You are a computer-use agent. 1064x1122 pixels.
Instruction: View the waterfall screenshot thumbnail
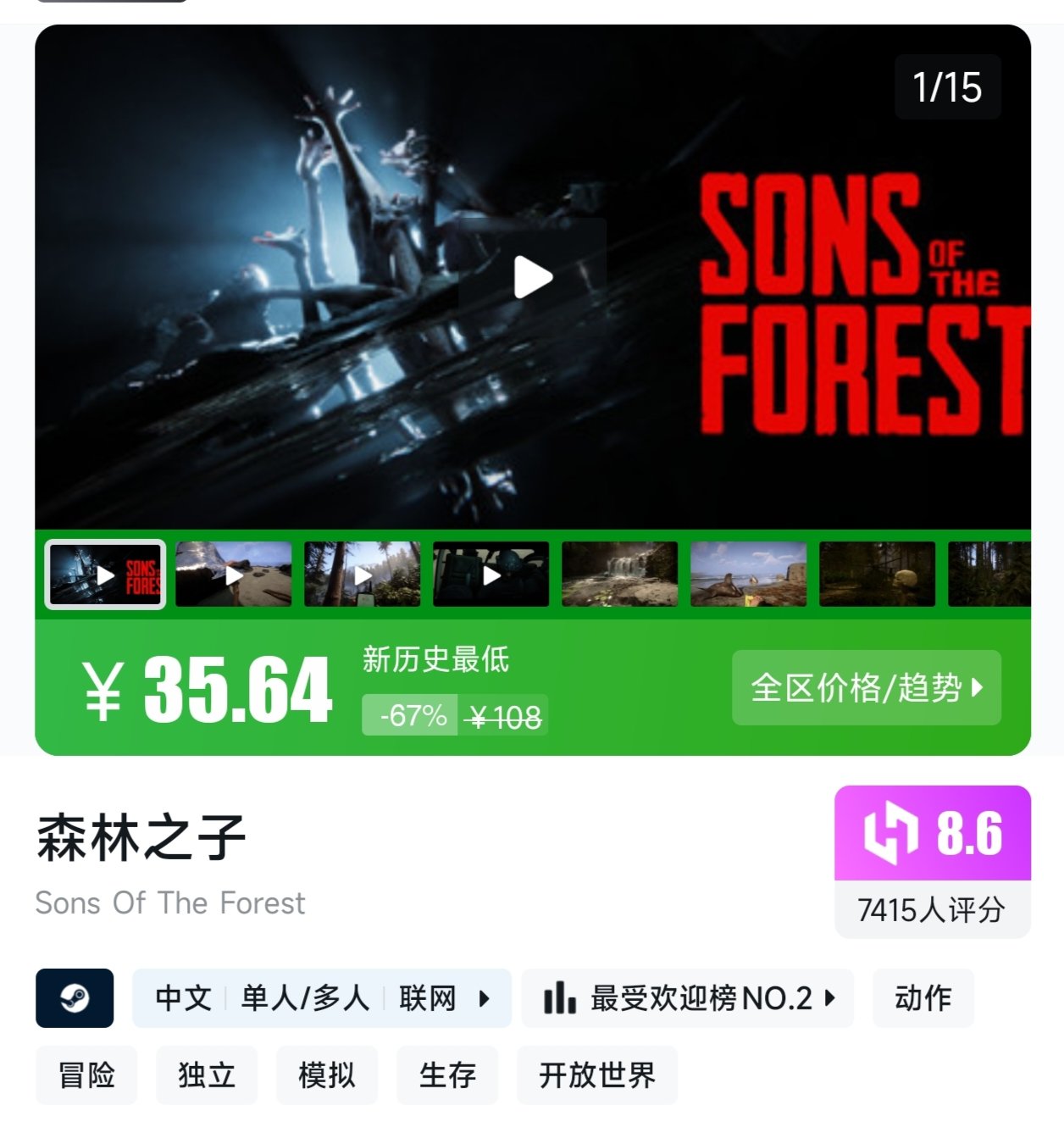pos(619,575)
